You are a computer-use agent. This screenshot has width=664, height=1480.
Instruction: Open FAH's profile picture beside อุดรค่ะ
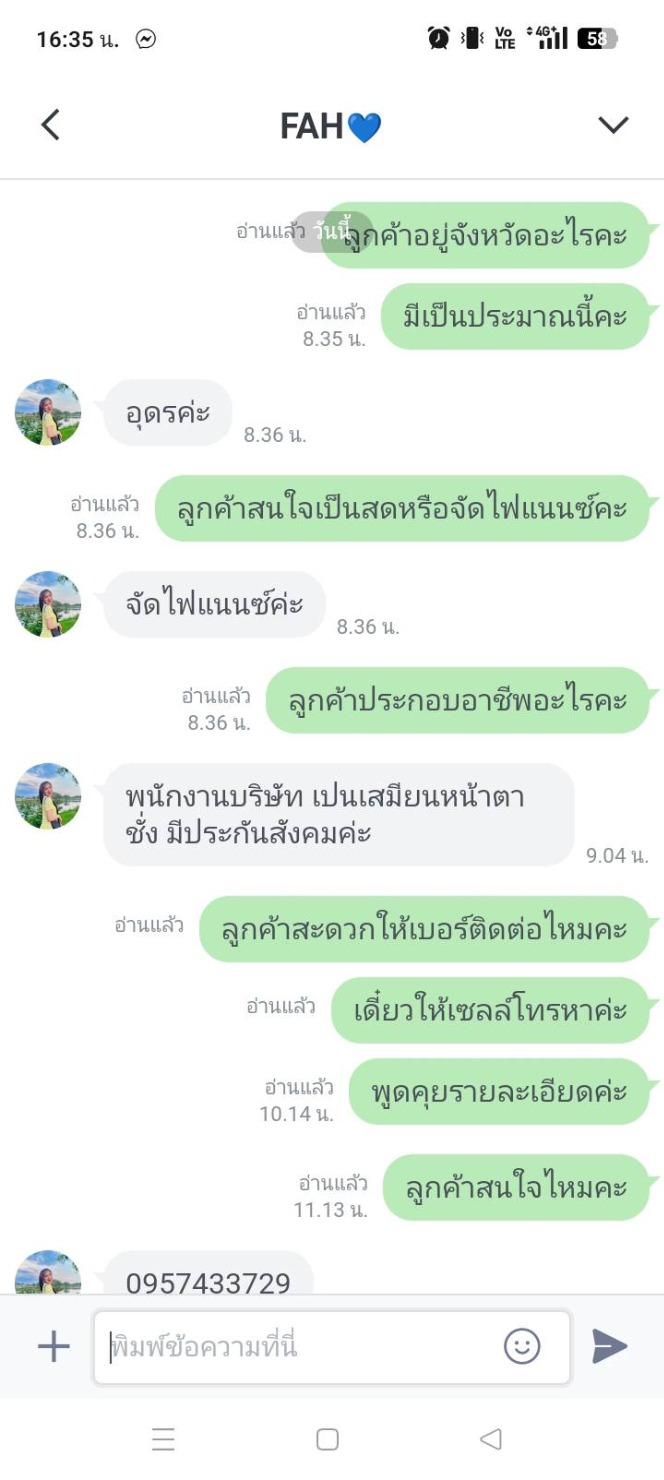[x=47, y=412]
